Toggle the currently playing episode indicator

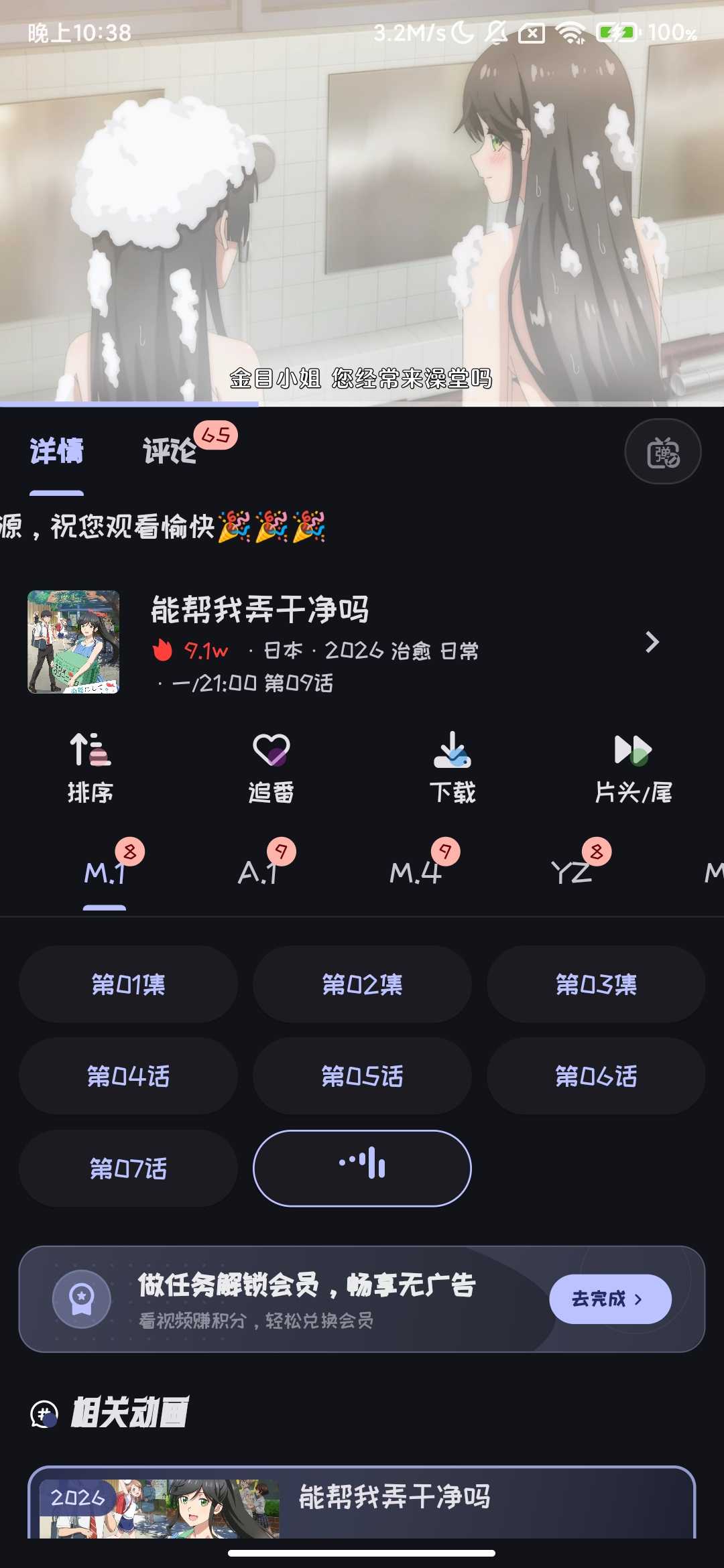[361, 1167]
